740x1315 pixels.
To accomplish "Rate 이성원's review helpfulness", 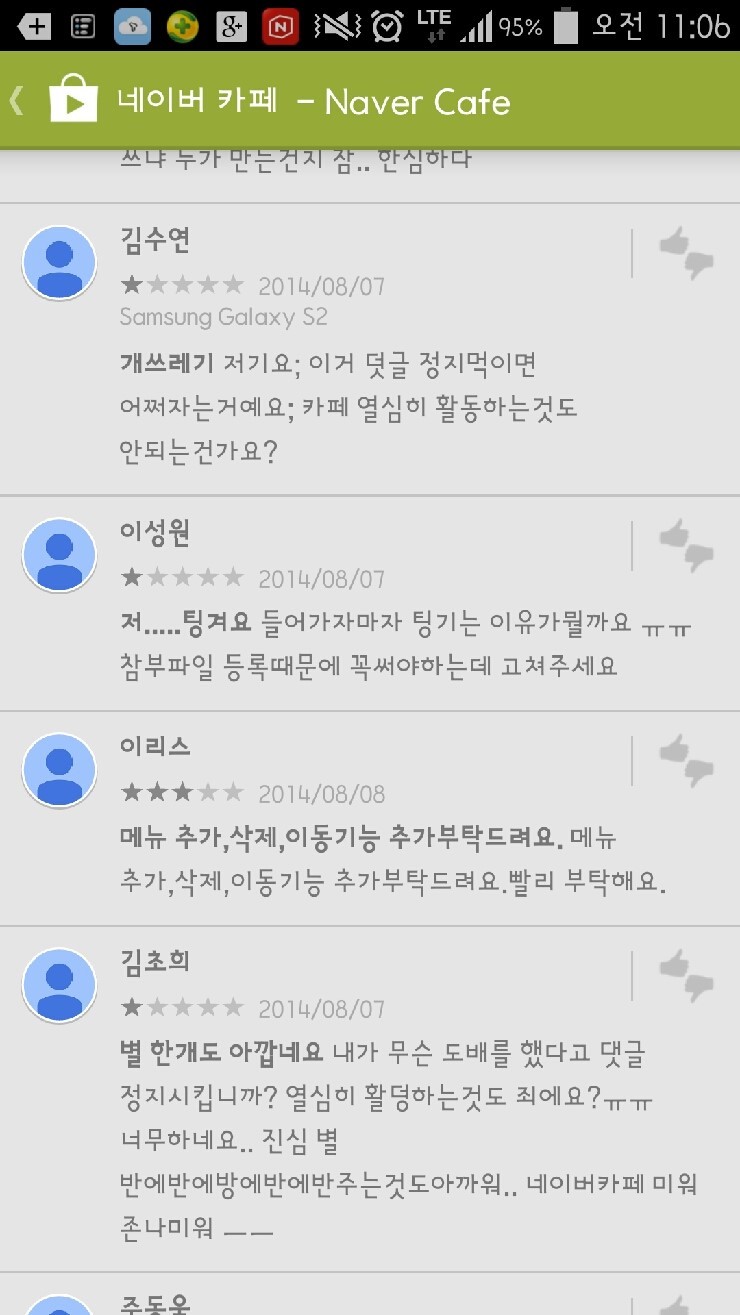I will (x=686, y=545).
